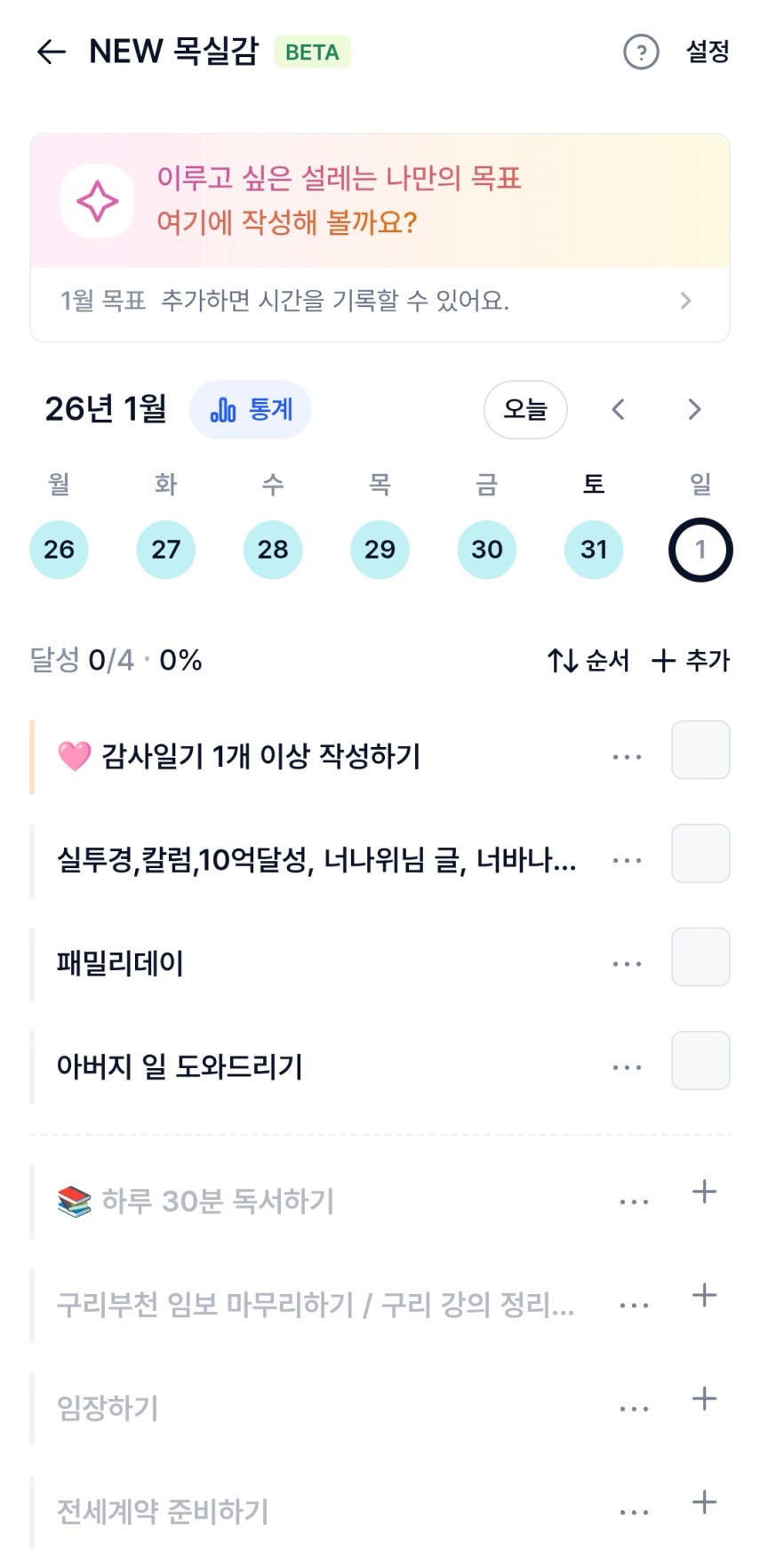The image size is (760, 1568).
Task: Select date 26 on Monday
Action: tap(59, 550)
